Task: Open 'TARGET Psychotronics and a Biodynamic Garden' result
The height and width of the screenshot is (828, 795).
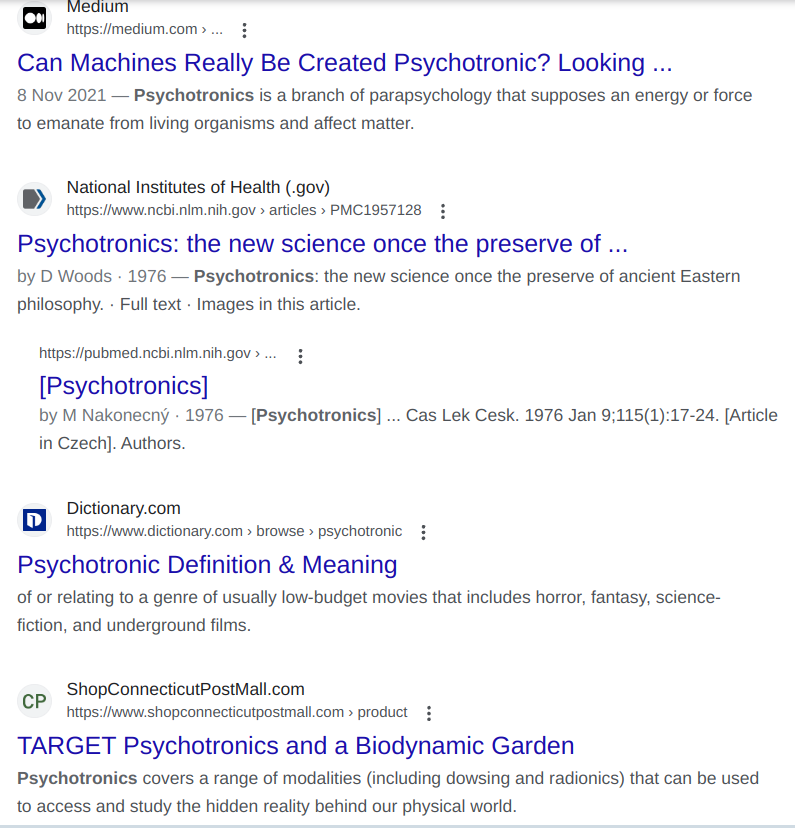Action: pos(295,746)
